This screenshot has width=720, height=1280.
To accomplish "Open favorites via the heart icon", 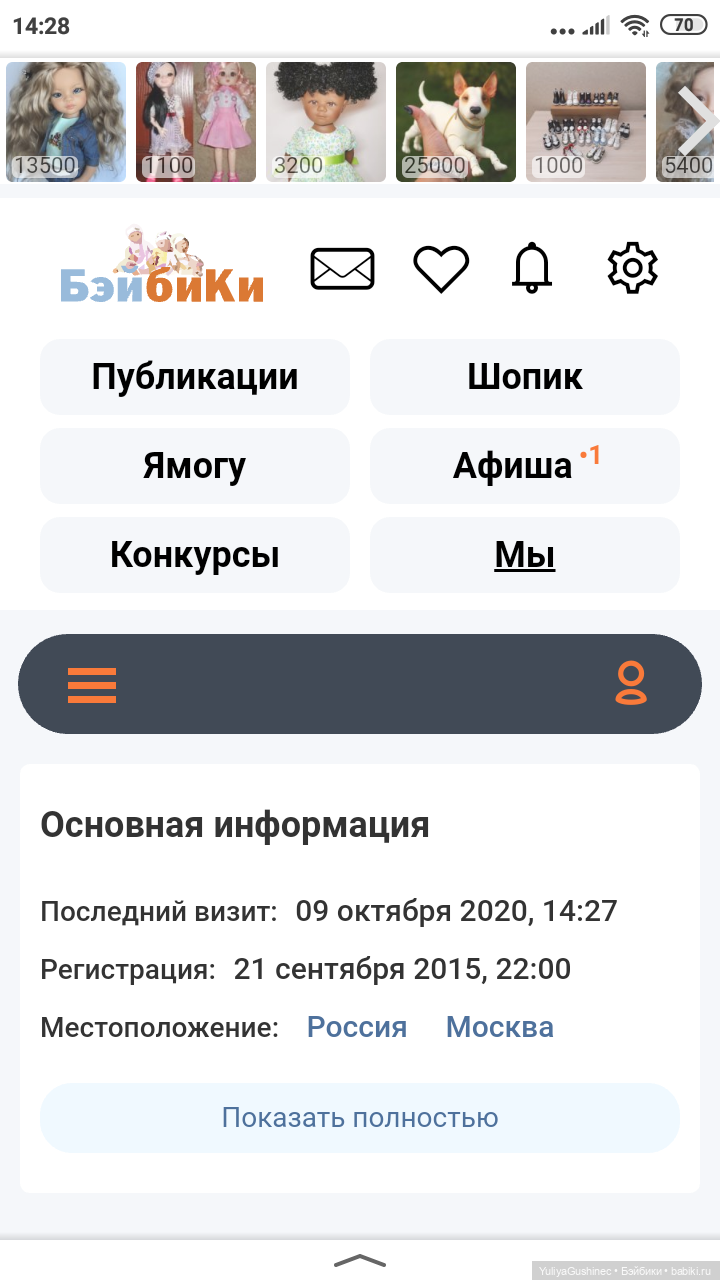I will [x=441, y=268].
